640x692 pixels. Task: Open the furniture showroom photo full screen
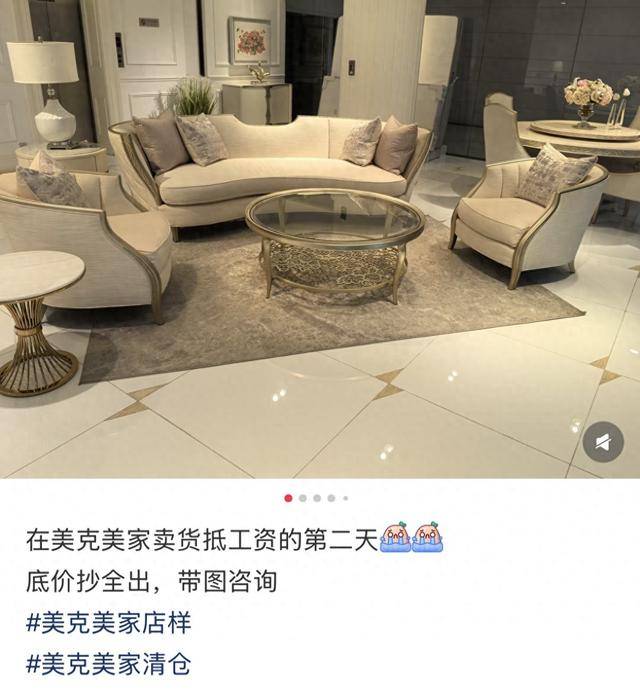click(x=320, y=240)
